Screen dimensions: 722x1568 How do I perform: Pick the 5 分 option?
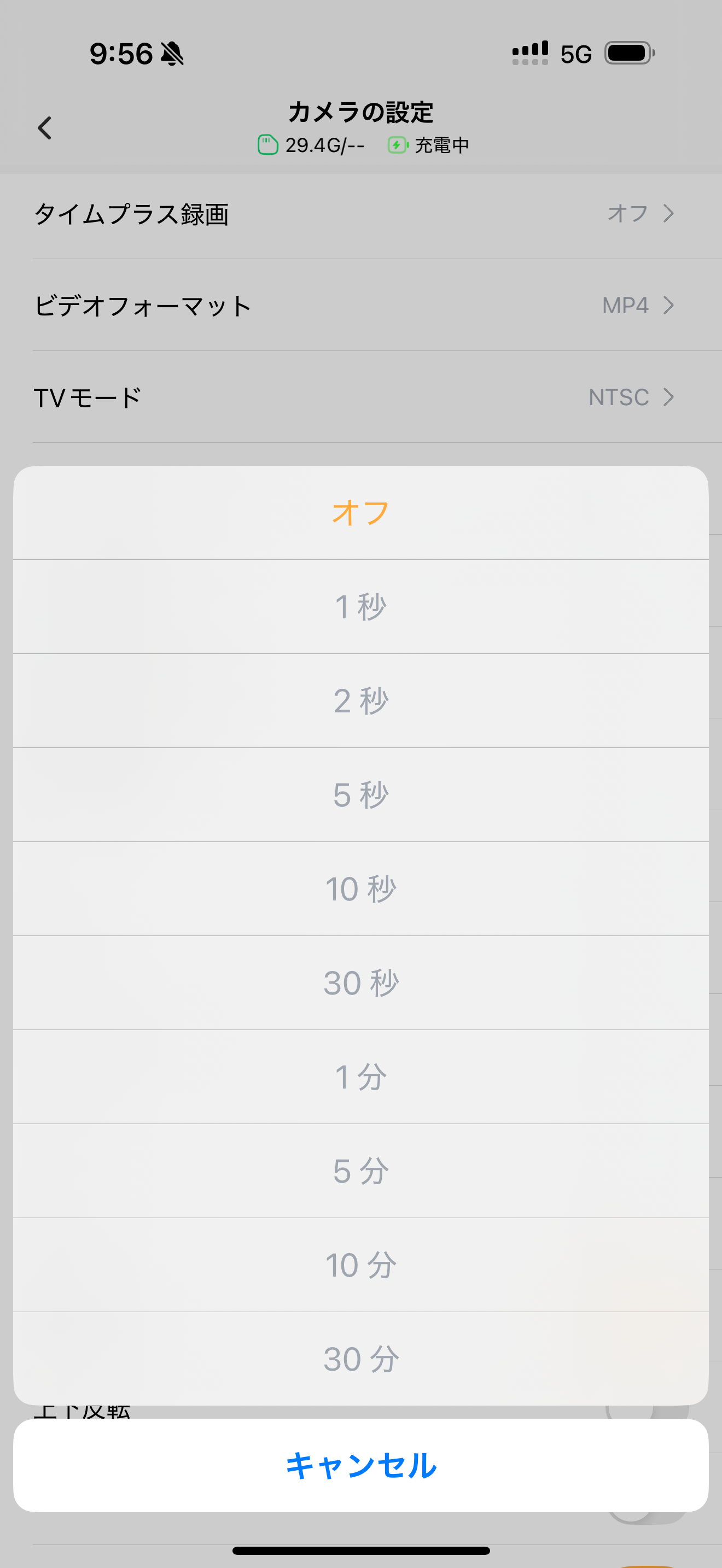[x=361, y=1171]
